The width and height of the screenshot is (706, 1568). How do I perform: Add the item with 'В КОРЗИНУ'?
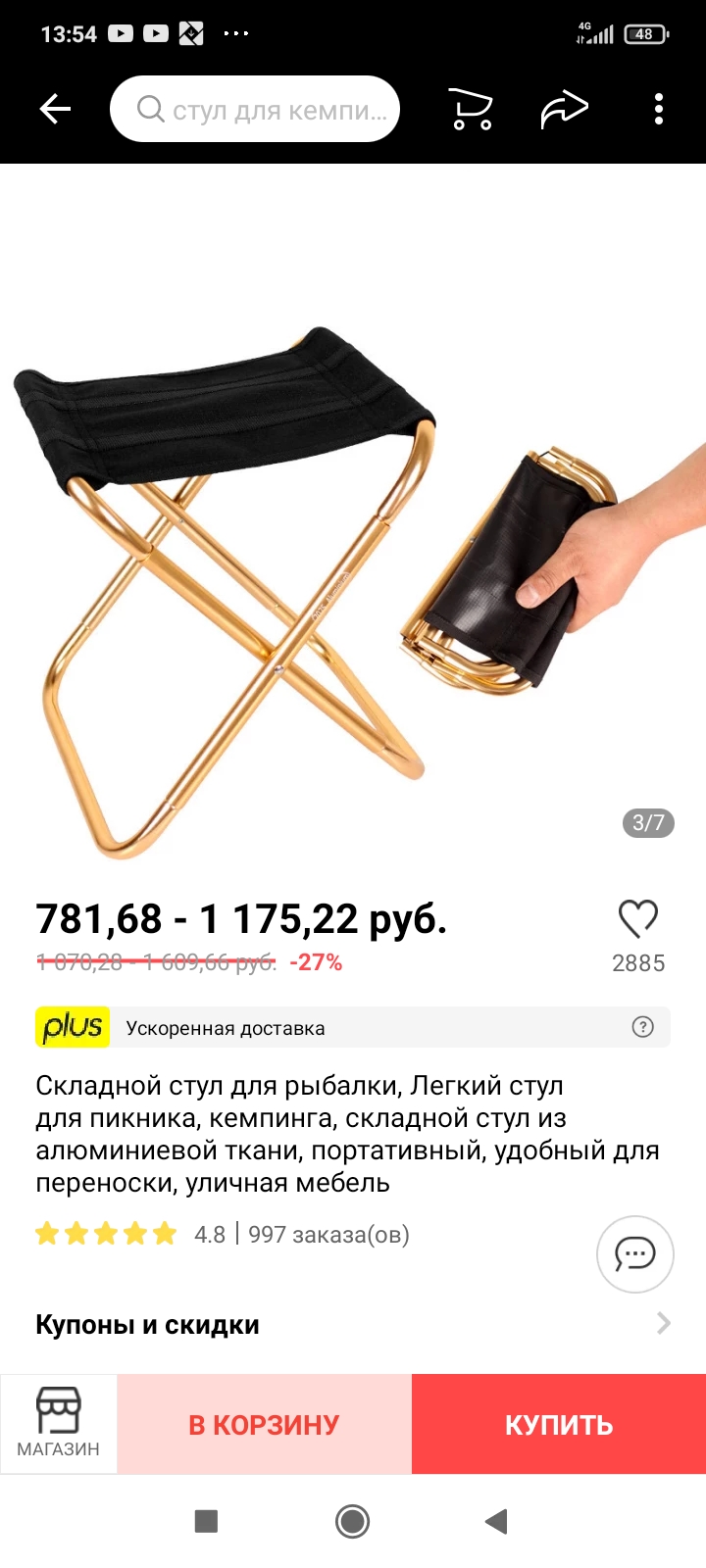click(264, 1424)
